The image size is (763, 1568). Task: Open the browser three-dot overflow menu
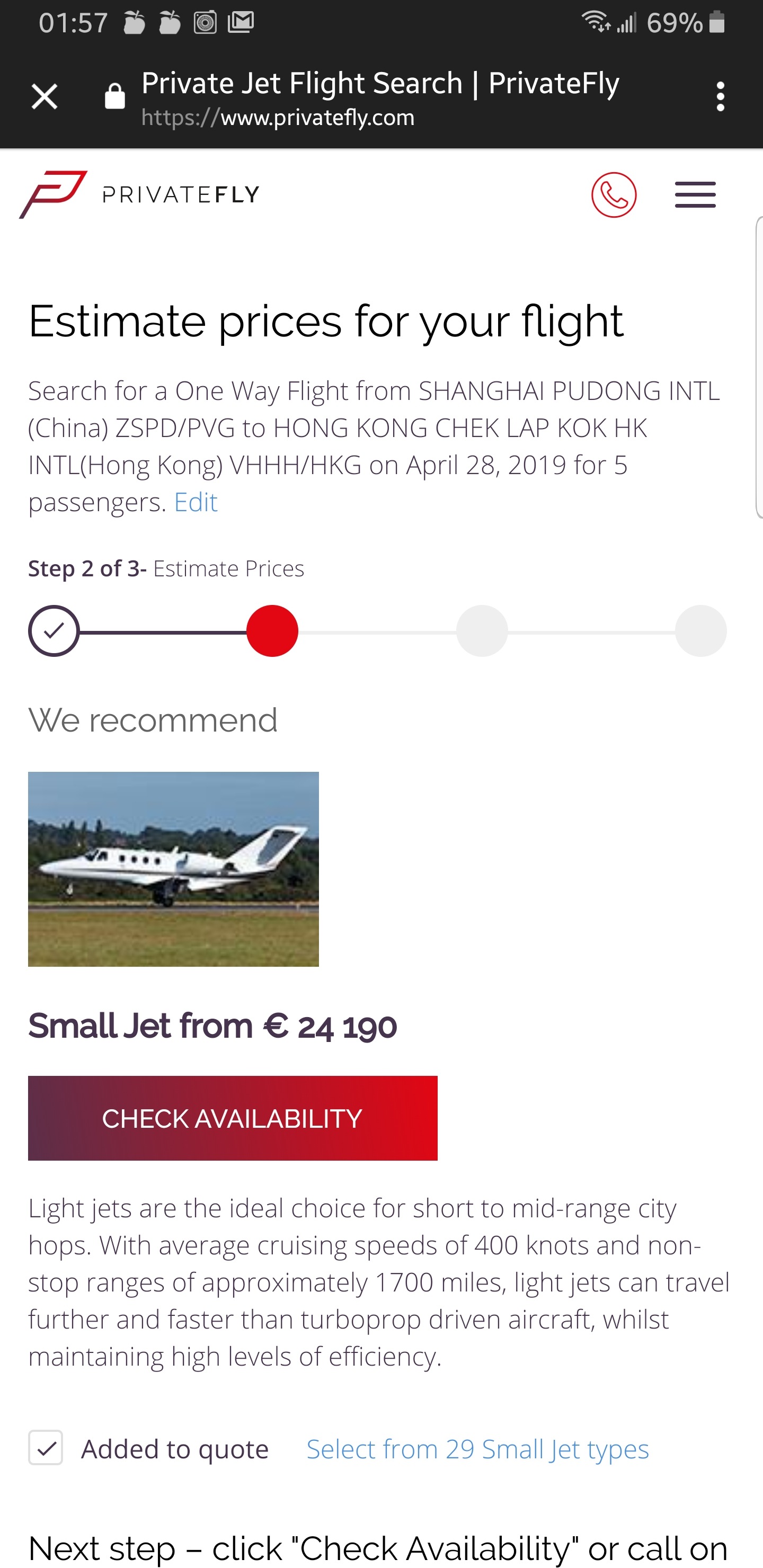pyautogui.click(x=720, y=95)
